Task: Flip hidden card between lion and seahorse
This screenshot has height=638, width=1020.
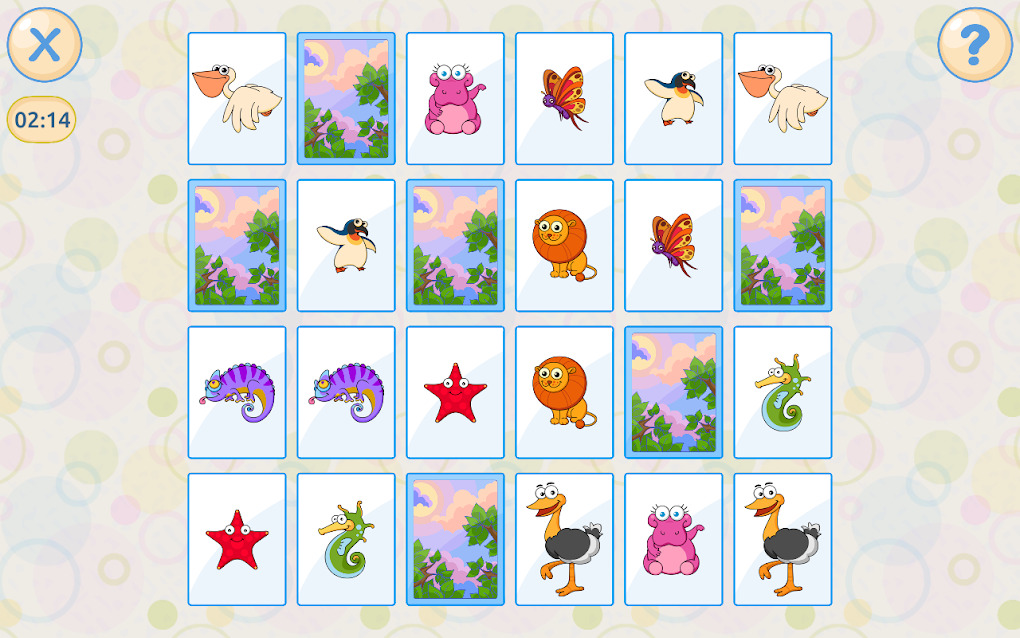Action: coord(673,392)
